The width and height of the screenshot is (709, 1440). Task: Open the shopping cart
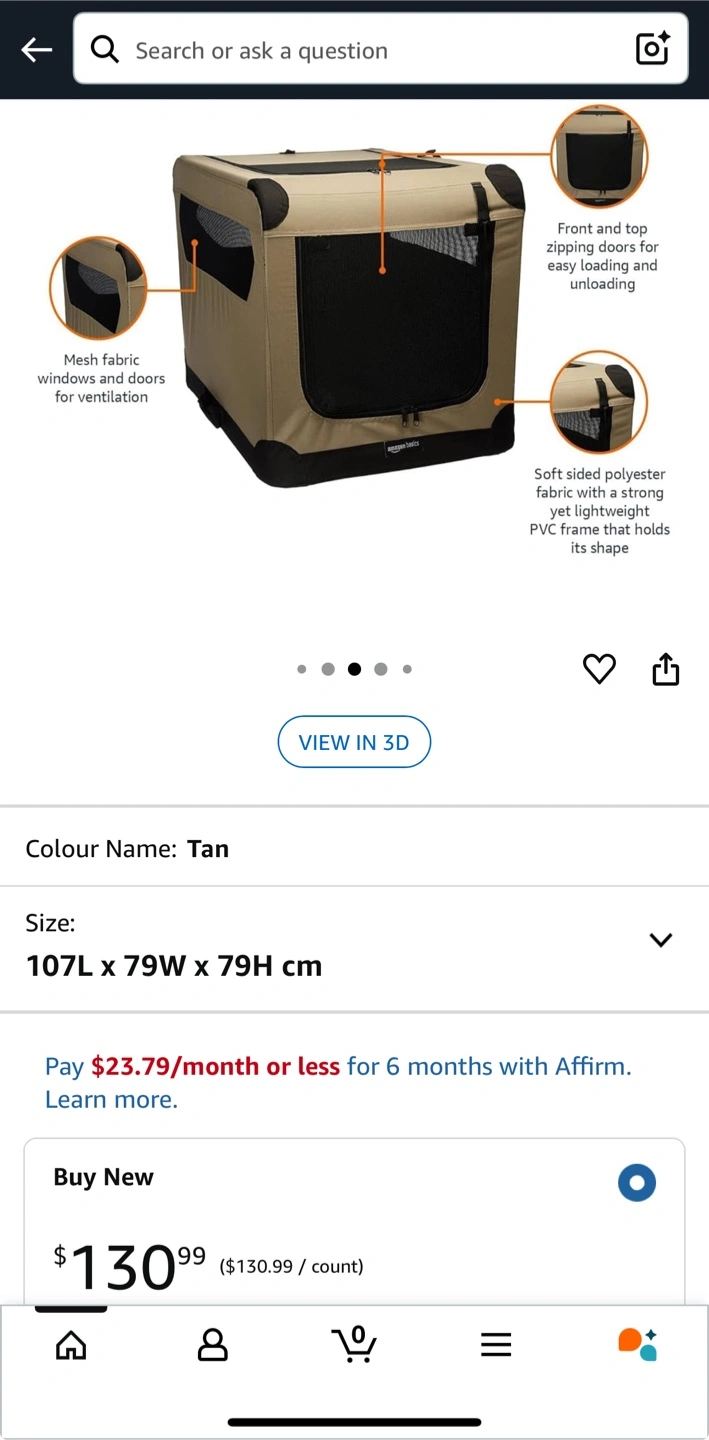click(354, 1344)
